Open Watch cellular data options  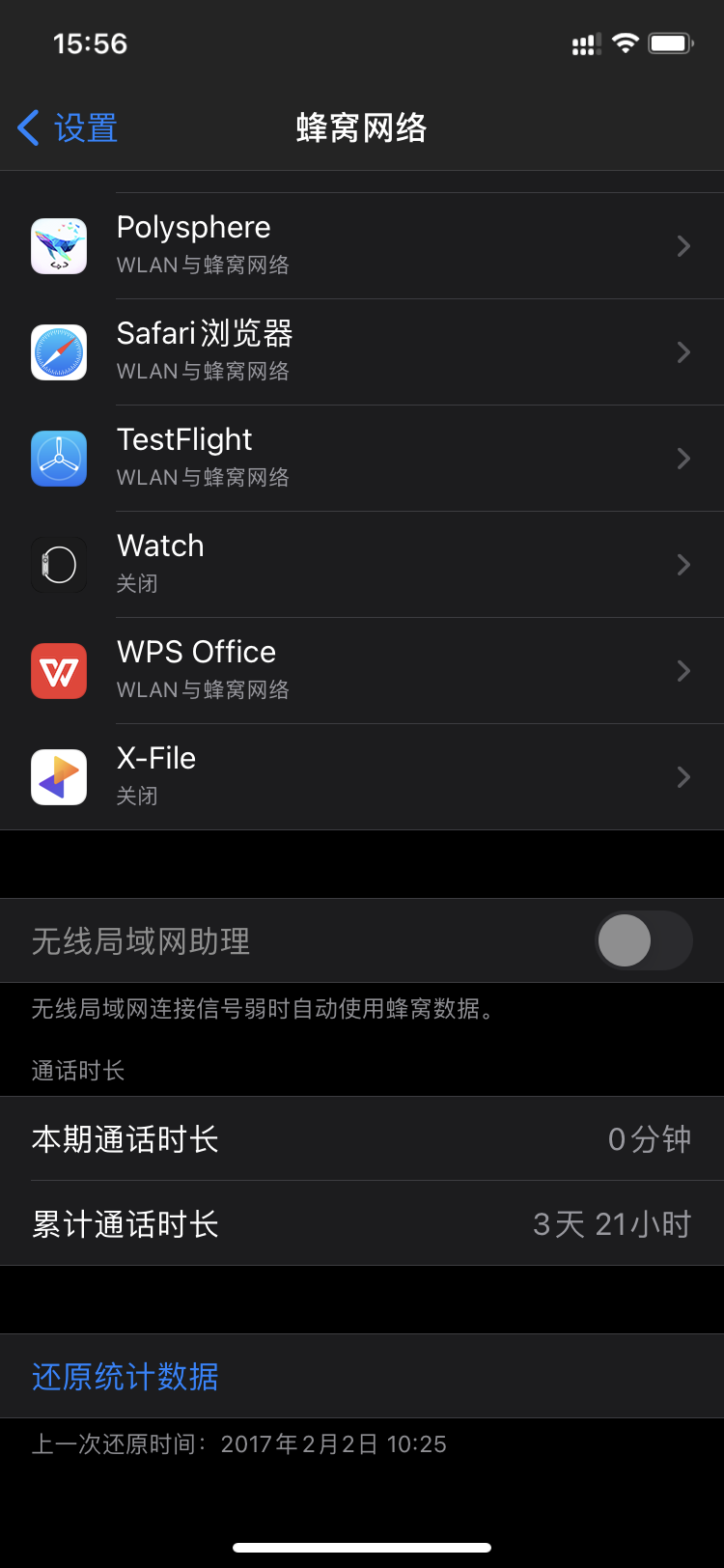tap(362, 564)
